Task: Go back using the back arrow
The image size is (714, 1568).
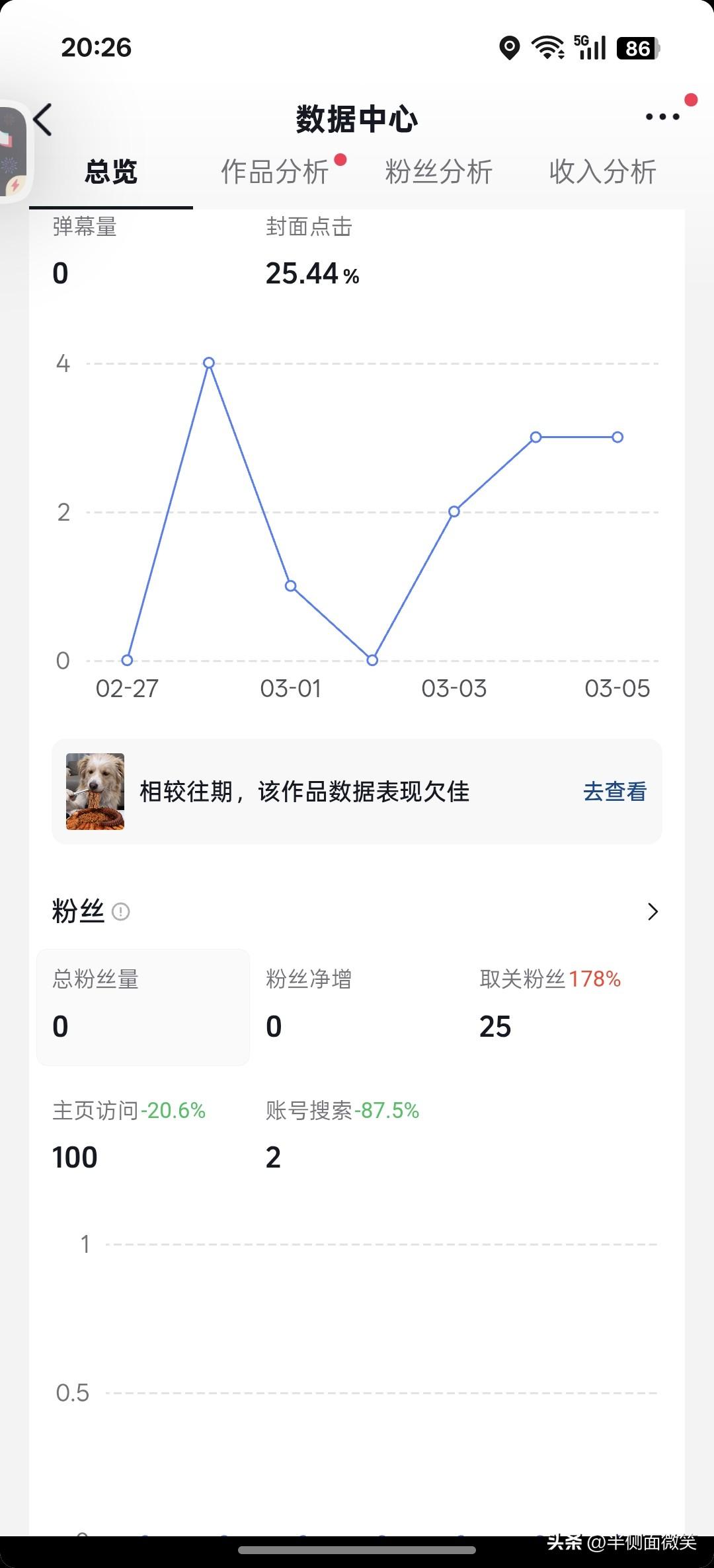Action: click(42, 120)
